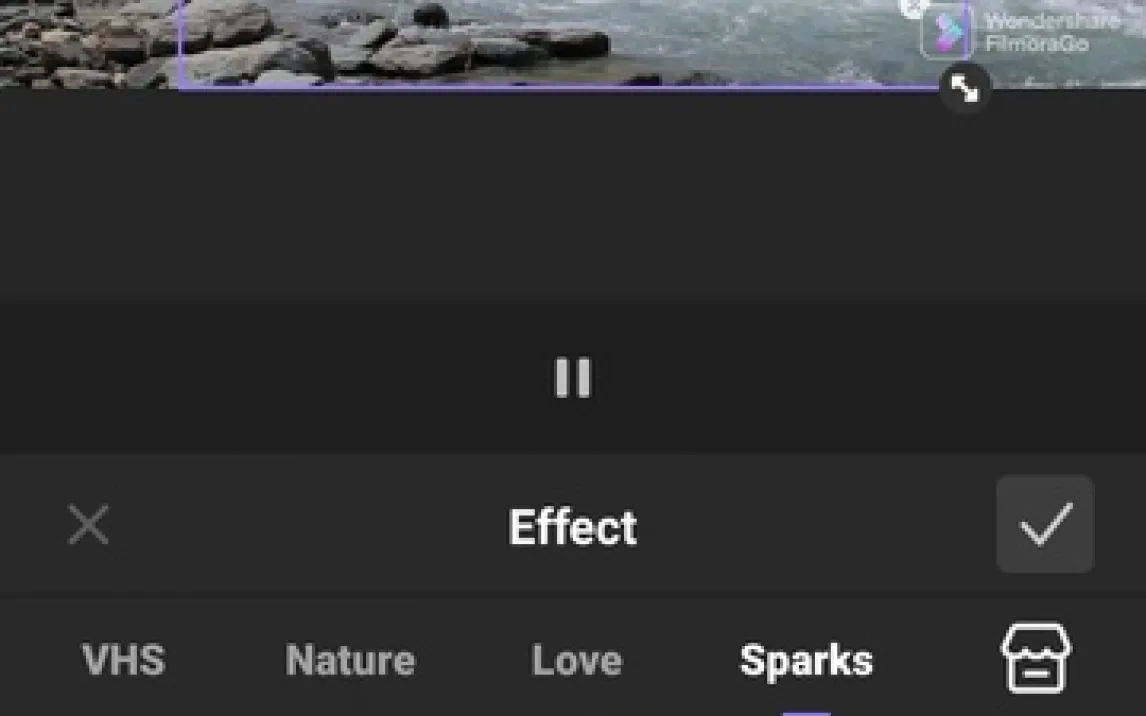The height and width of the screenshot is (716, 1146).
Task: Select the Sparks effects tab
Action: (806, 660)
